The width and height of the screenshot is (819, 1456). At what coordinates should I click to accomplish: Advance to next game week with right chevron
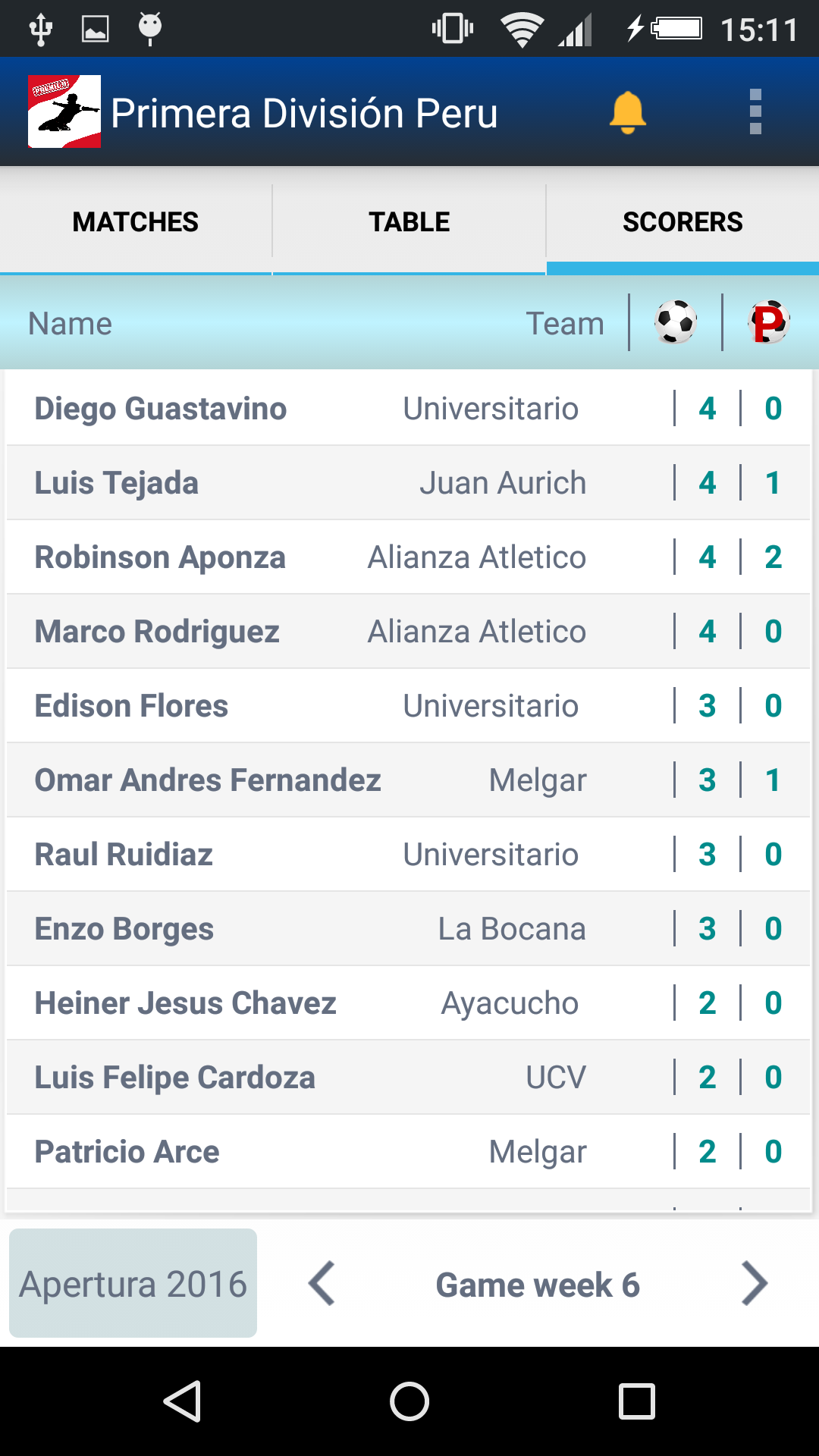coord(755,1284)
